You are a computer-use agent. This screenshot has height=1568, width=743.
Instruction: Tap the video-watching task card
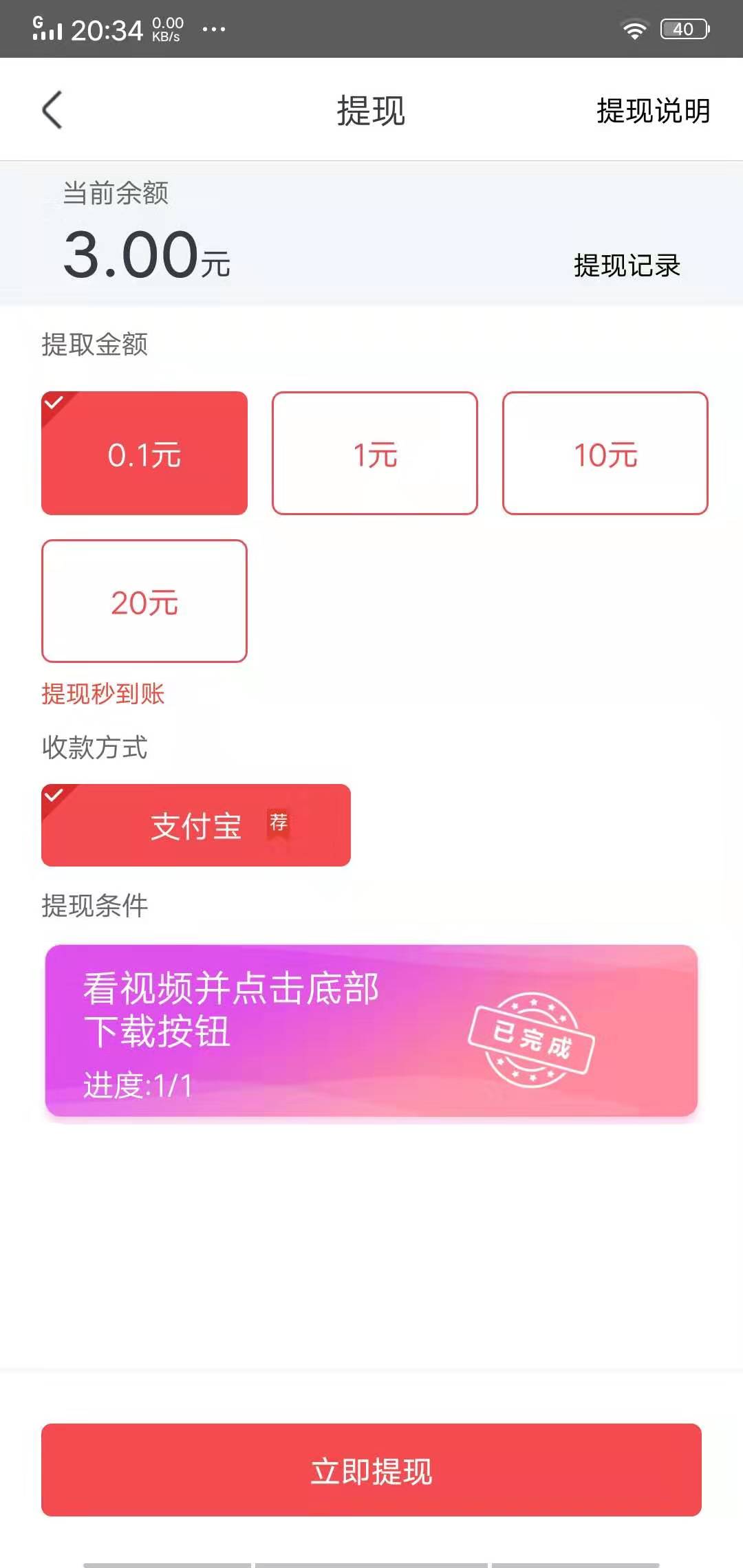coord(371,1028)
